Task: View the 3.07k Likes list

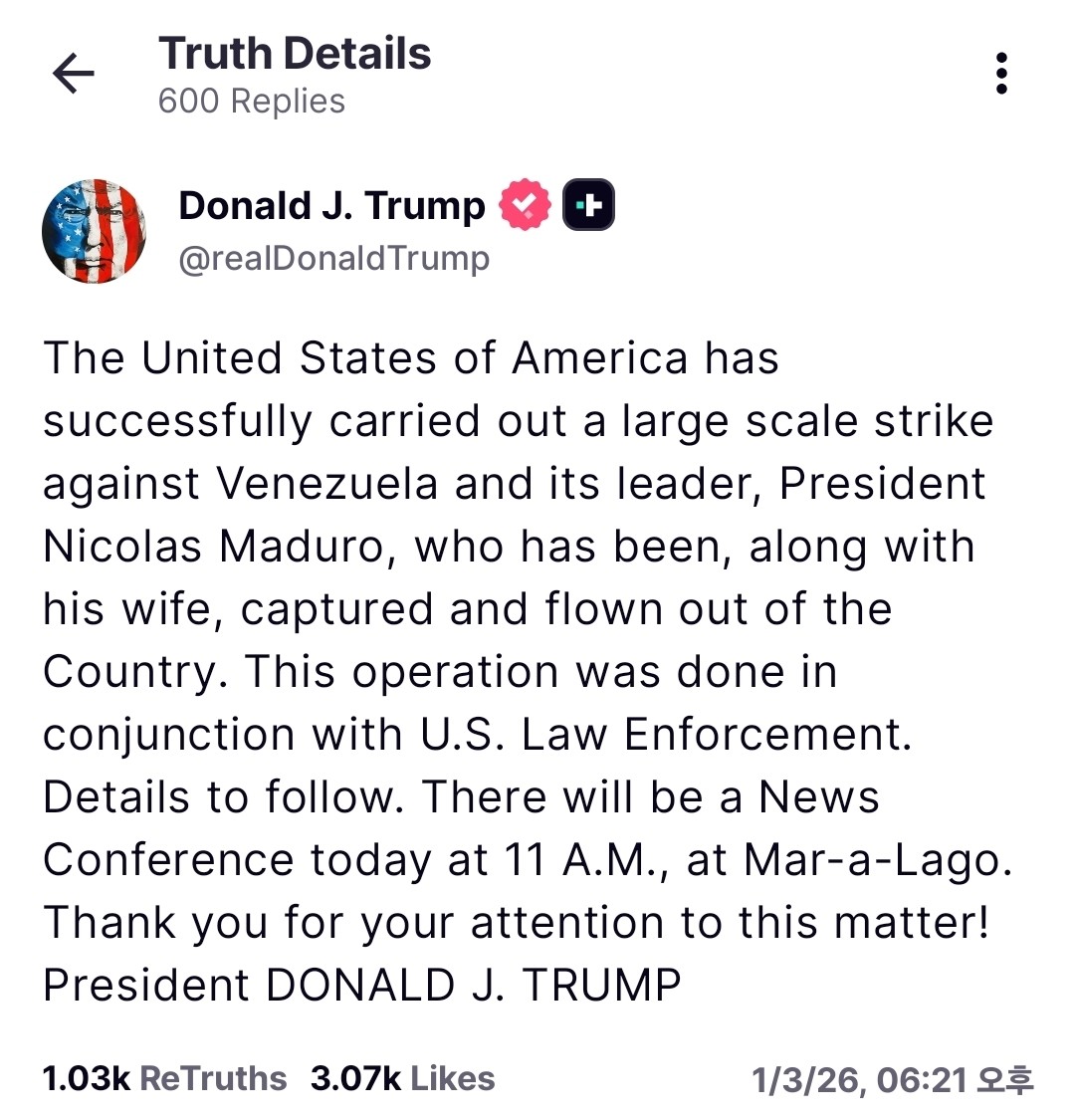Action: pos(402,1078)
